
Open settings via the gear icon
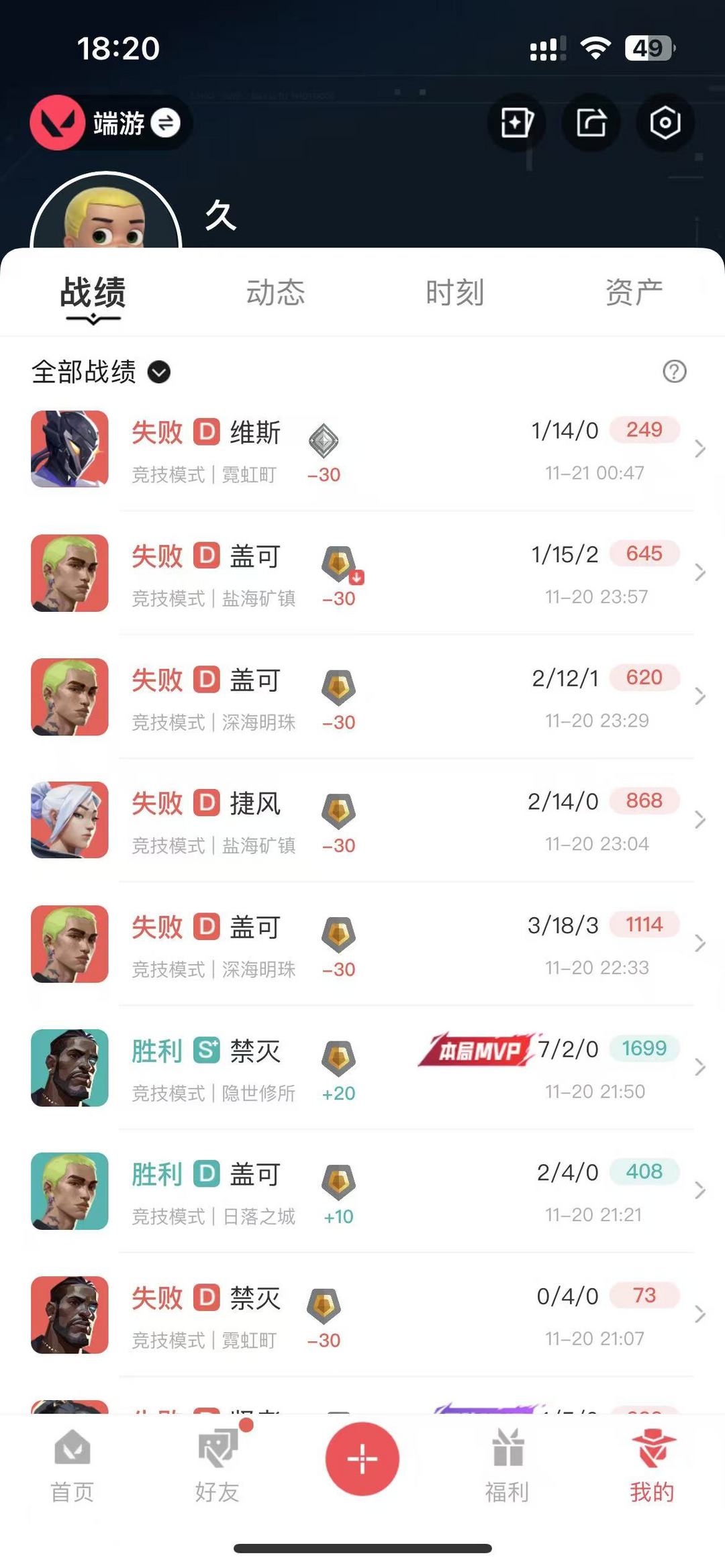tap(665, 123)
